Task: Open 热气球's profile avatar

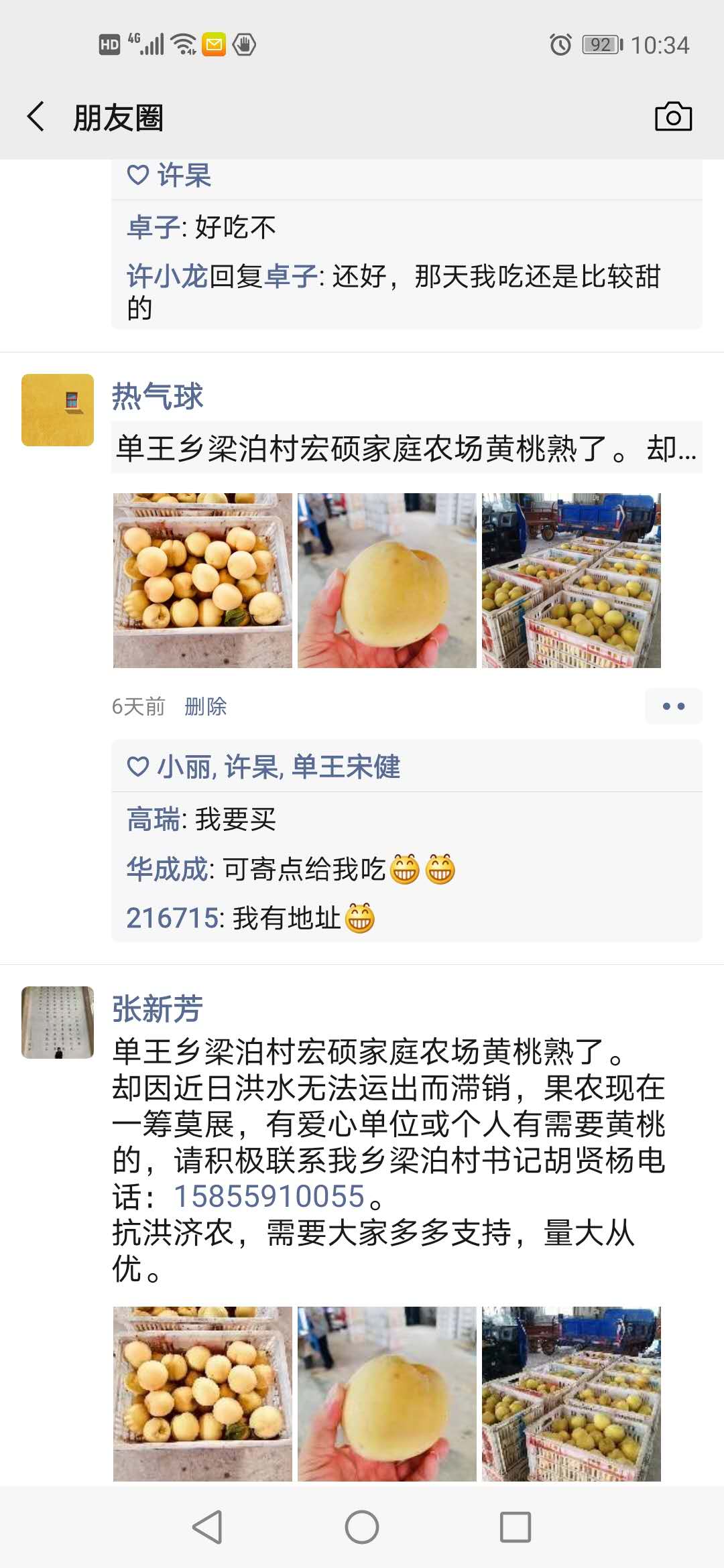Action: (58, 410)
